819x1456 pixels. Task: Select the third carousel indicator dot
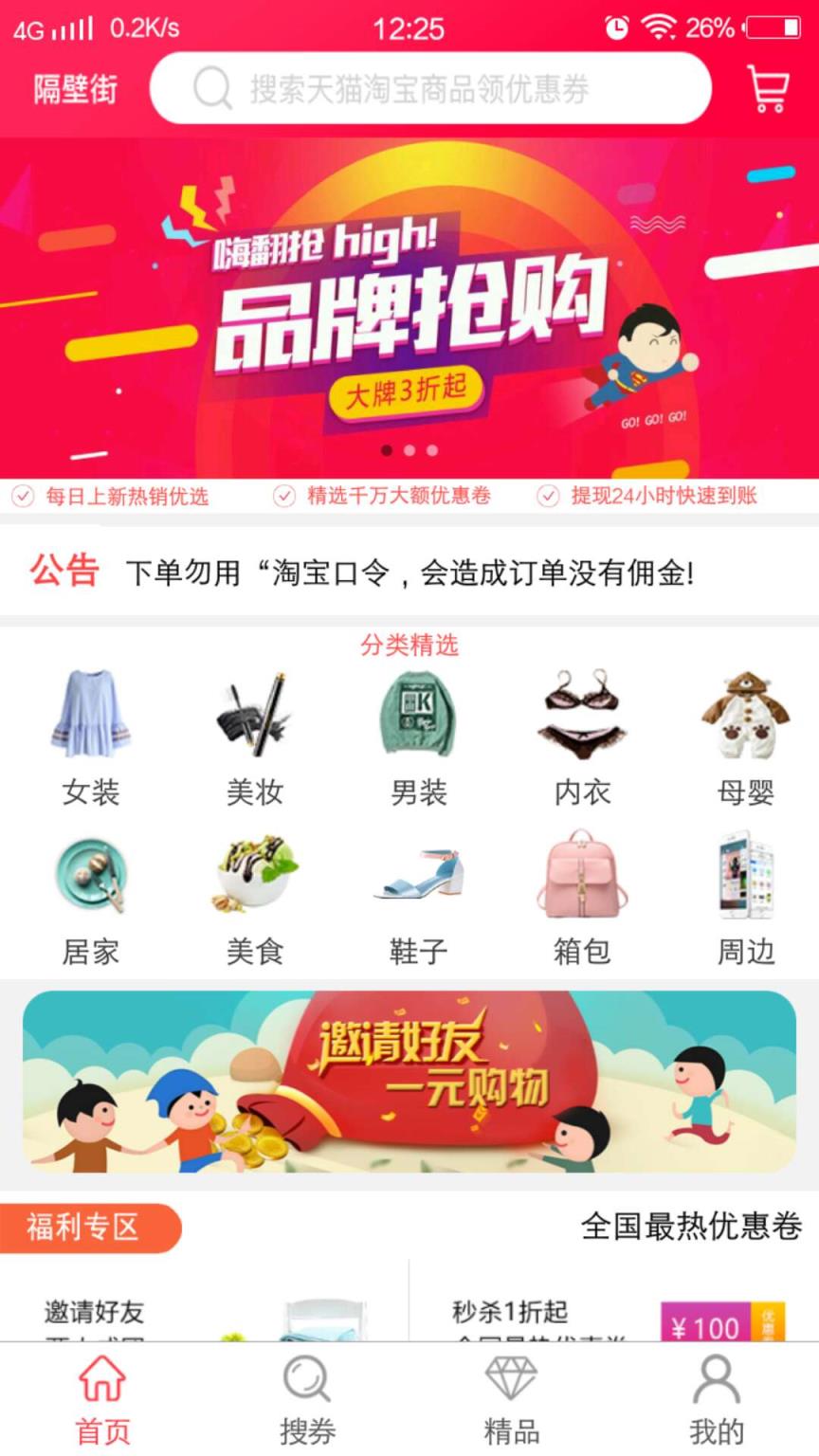tap(432, 451)
